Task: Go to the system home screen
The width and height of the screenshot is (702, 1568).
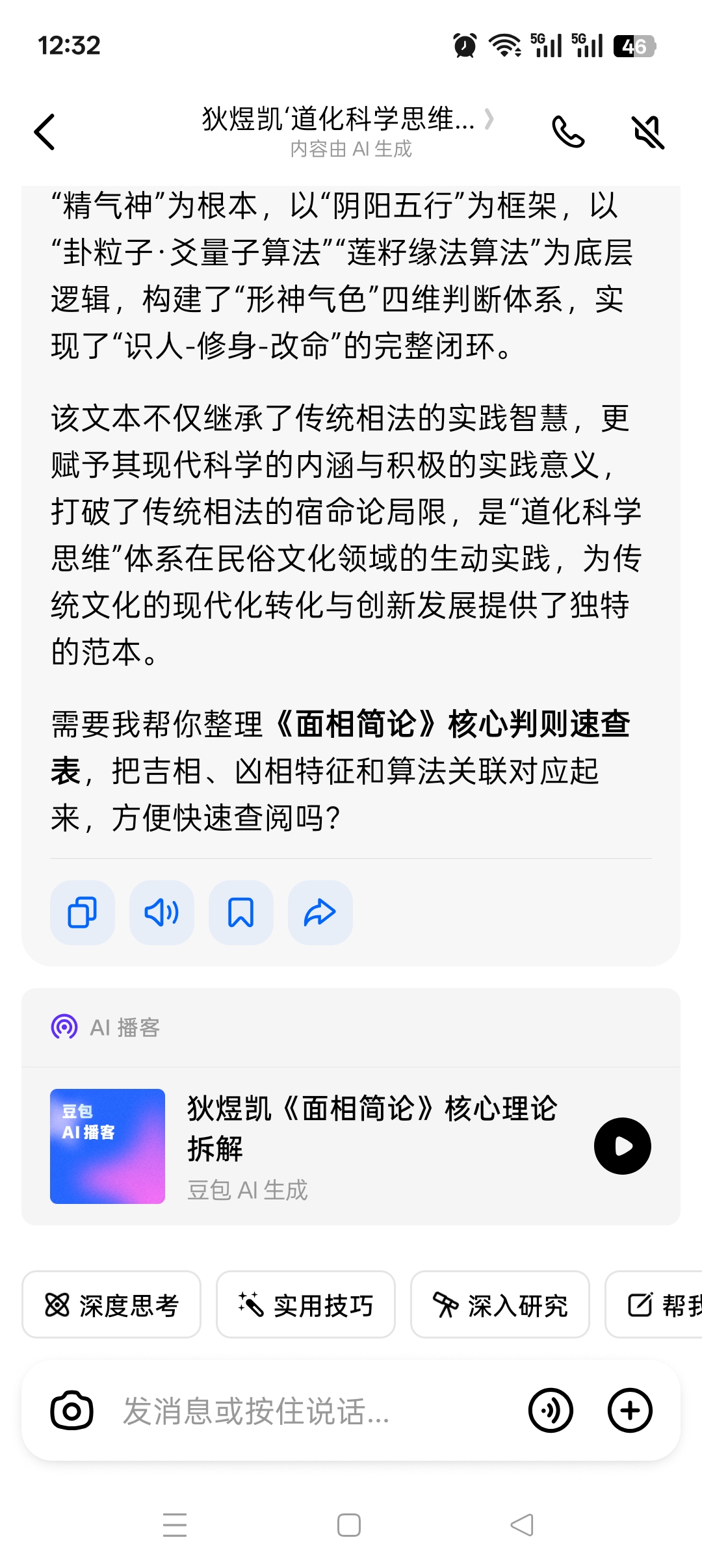Action: click(349, 1525)
